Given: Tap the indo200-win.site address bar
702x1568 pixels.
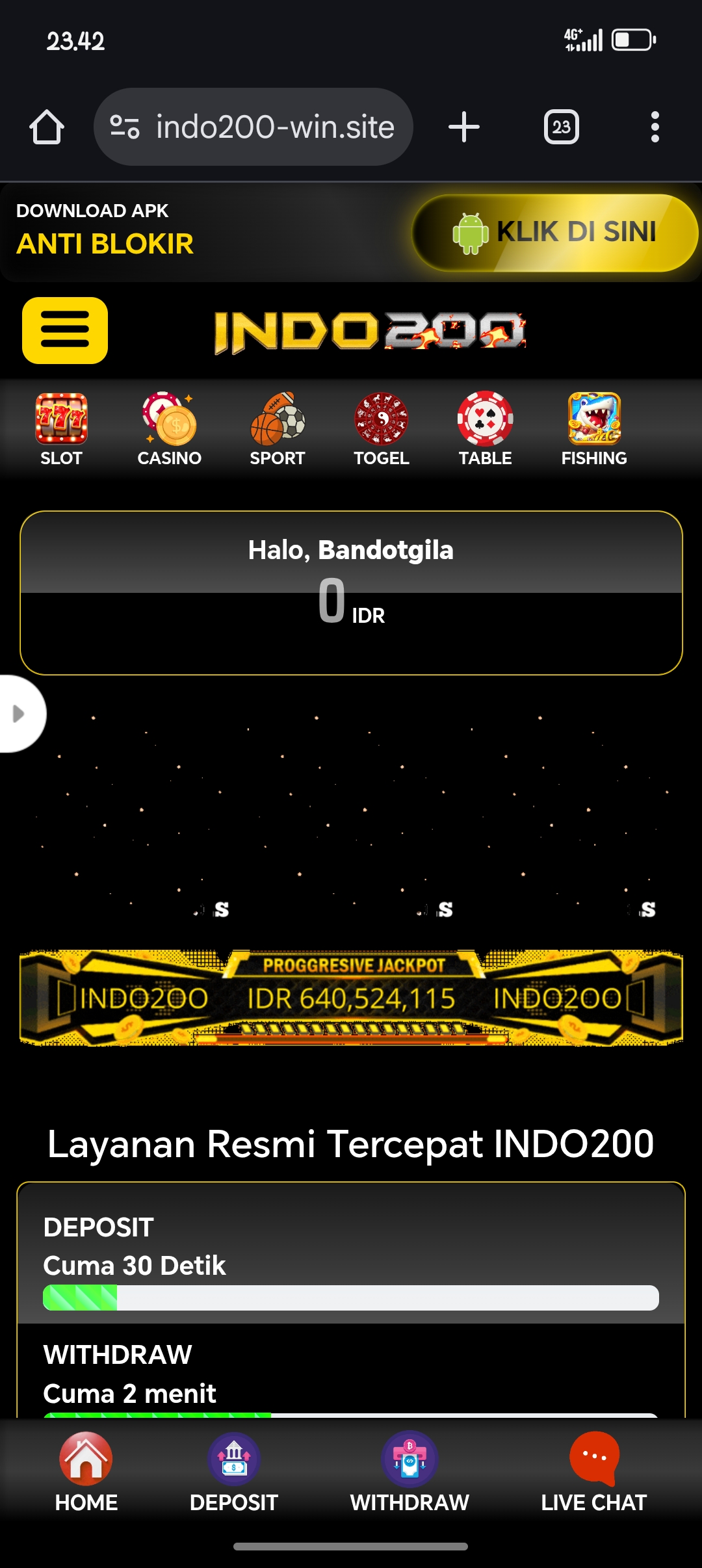Looking at the screenshot, I should click(253, 127).
